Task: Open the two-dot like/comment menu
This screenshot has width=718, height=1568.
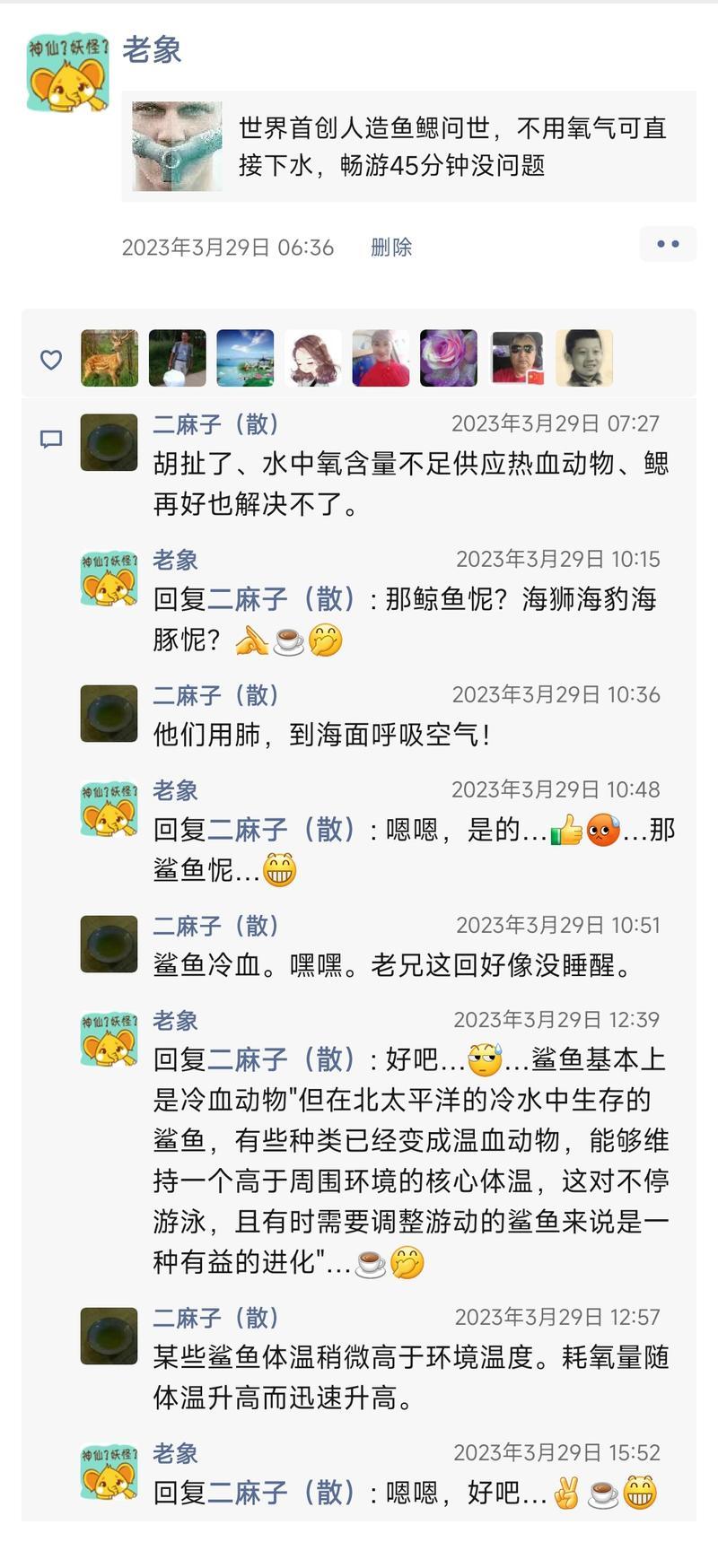Action: pyautogui.click(x=668, y=244)
